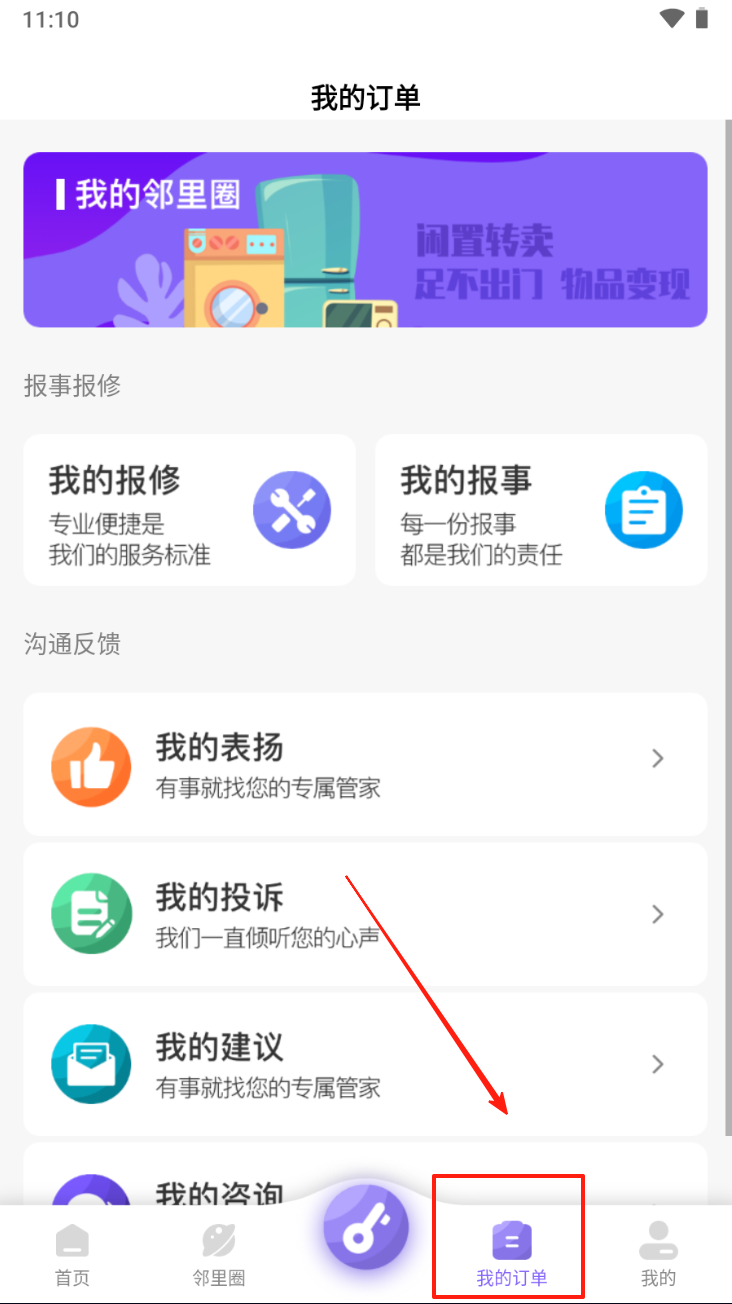Open the 我的报修 card
The height and width of the screenshot is (1304, 732).
(x=190, y=510)
